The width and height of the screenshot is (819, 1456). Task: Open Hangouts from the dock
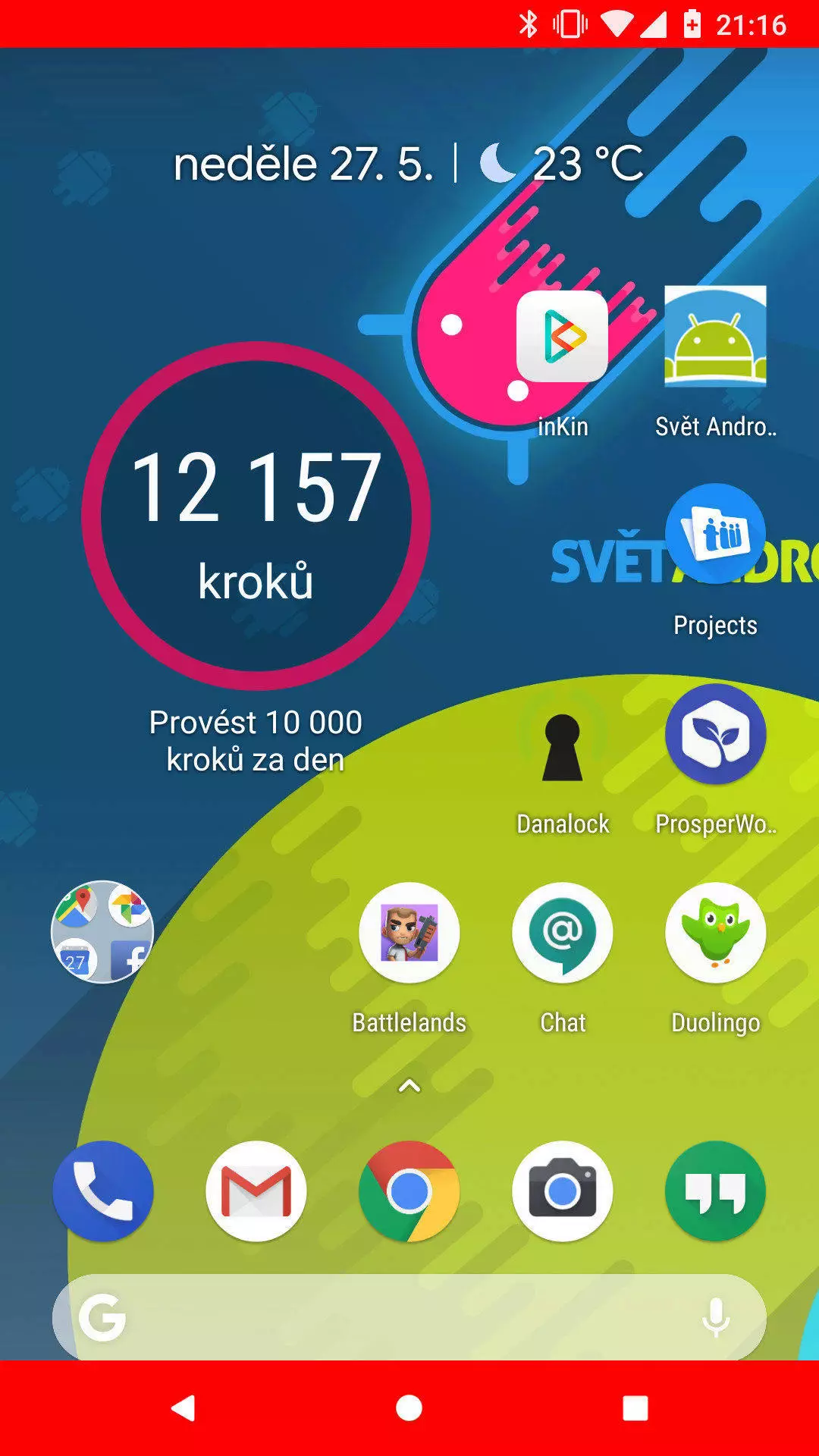[x=715, y=1191]
